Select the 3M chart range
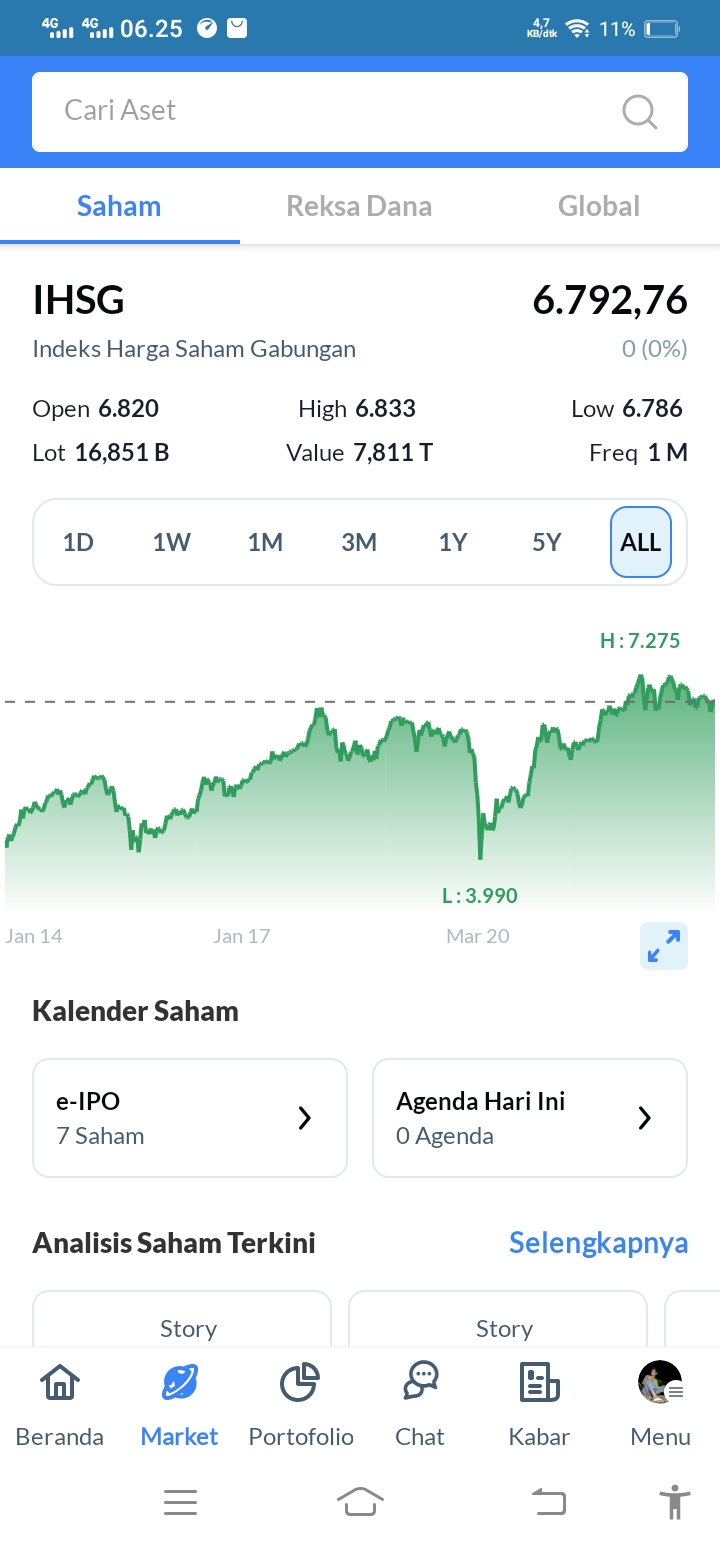The image size is (720, 1544). 359,542
